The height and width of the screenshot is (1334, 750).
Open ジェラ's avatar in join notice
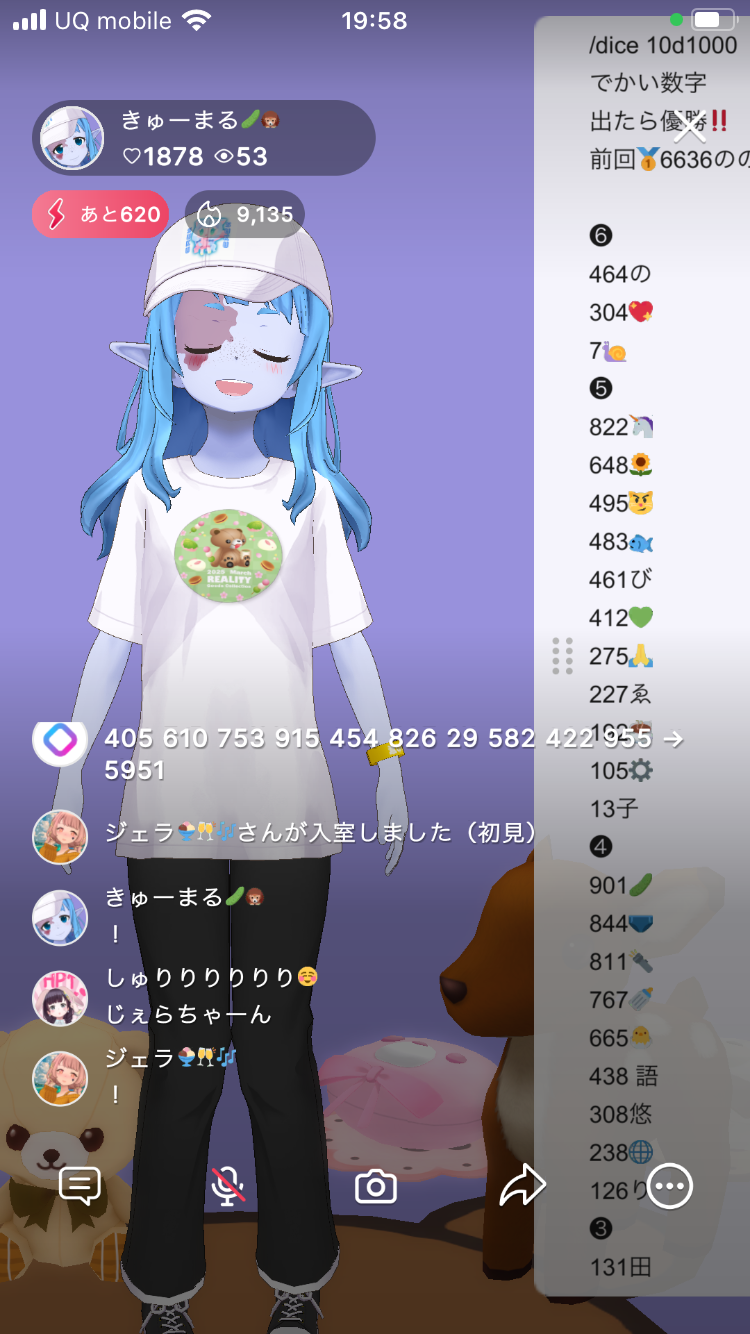pos(60,836)
